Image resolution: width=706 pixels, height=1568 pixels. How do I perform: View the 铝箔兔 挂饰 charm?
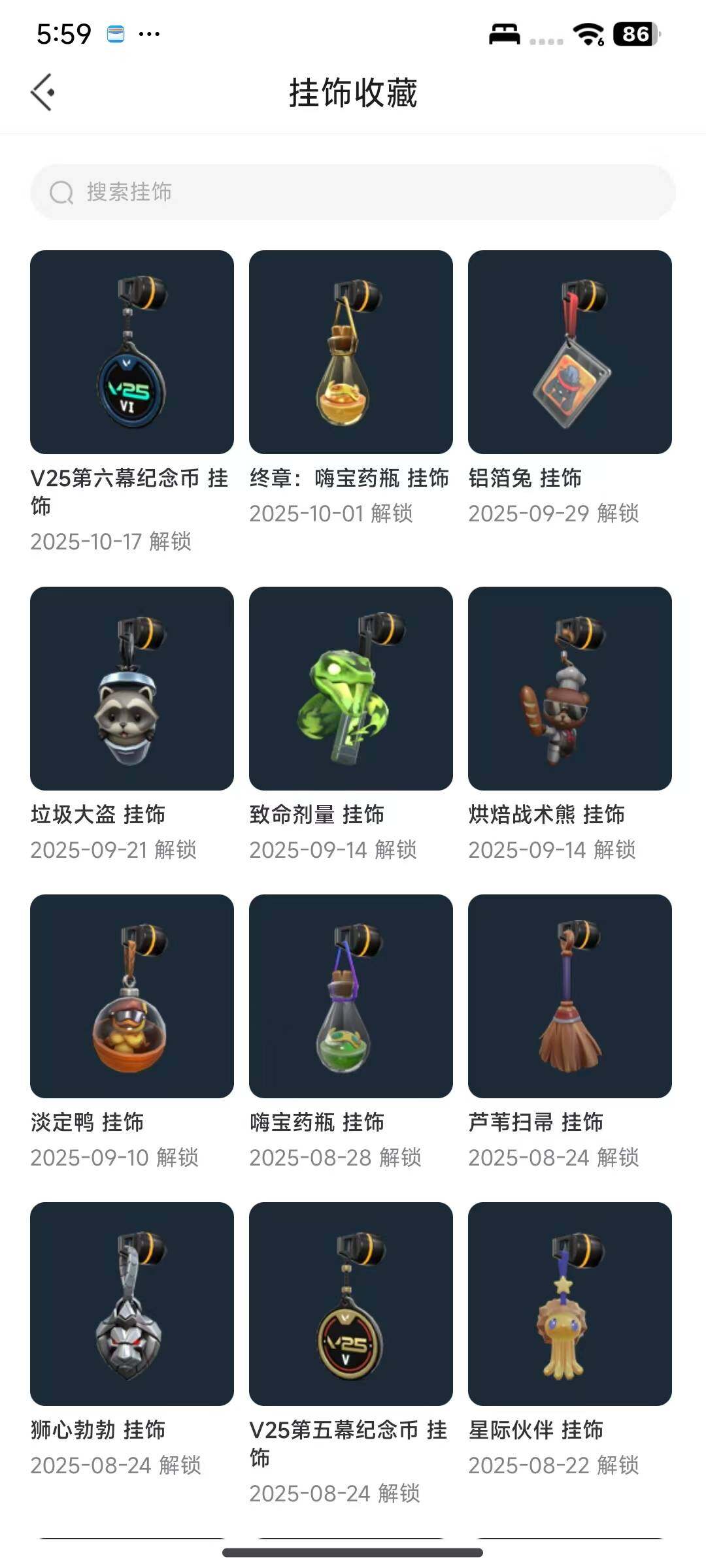pos(570,352)
